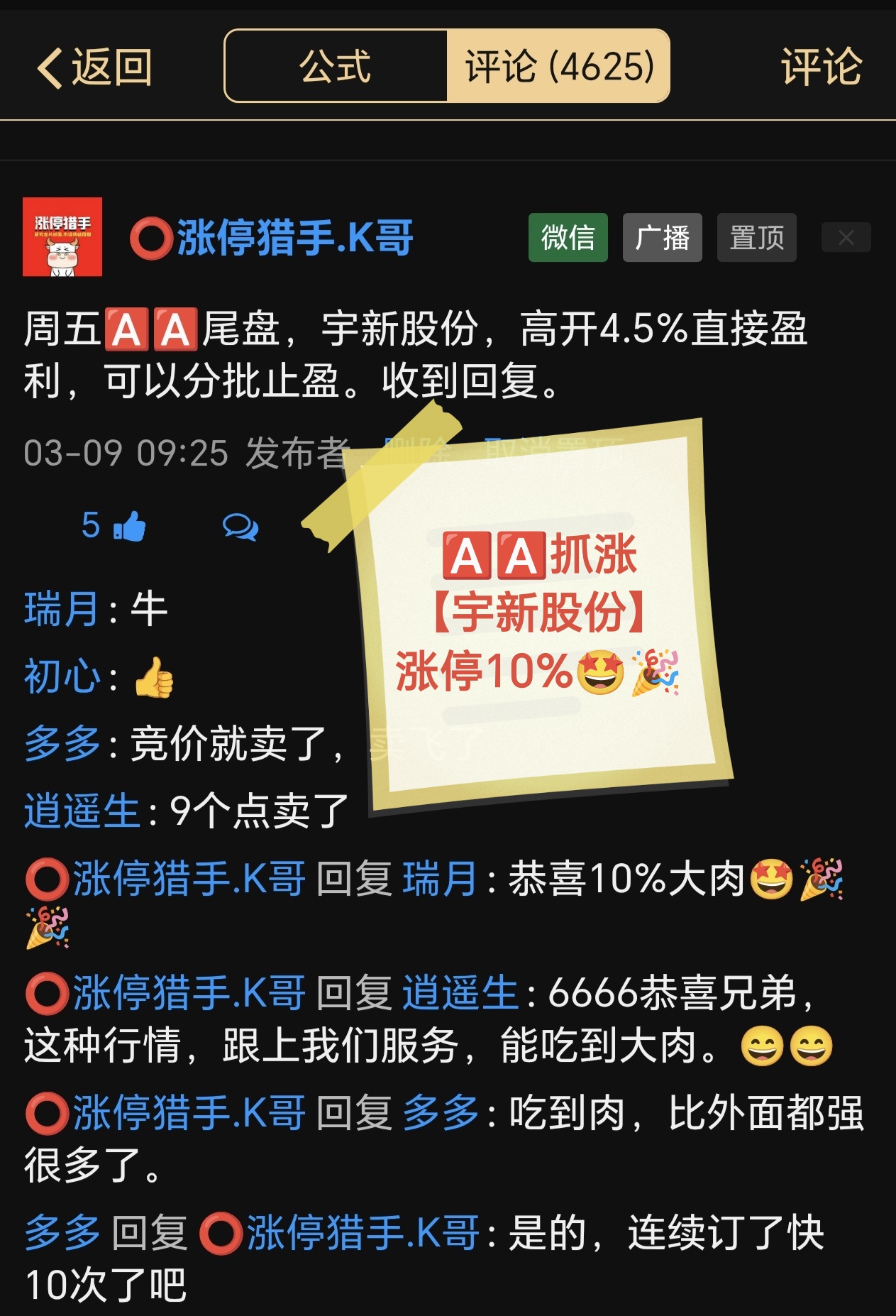Open the reply bubble icon under the post

(x=240, y=527)
